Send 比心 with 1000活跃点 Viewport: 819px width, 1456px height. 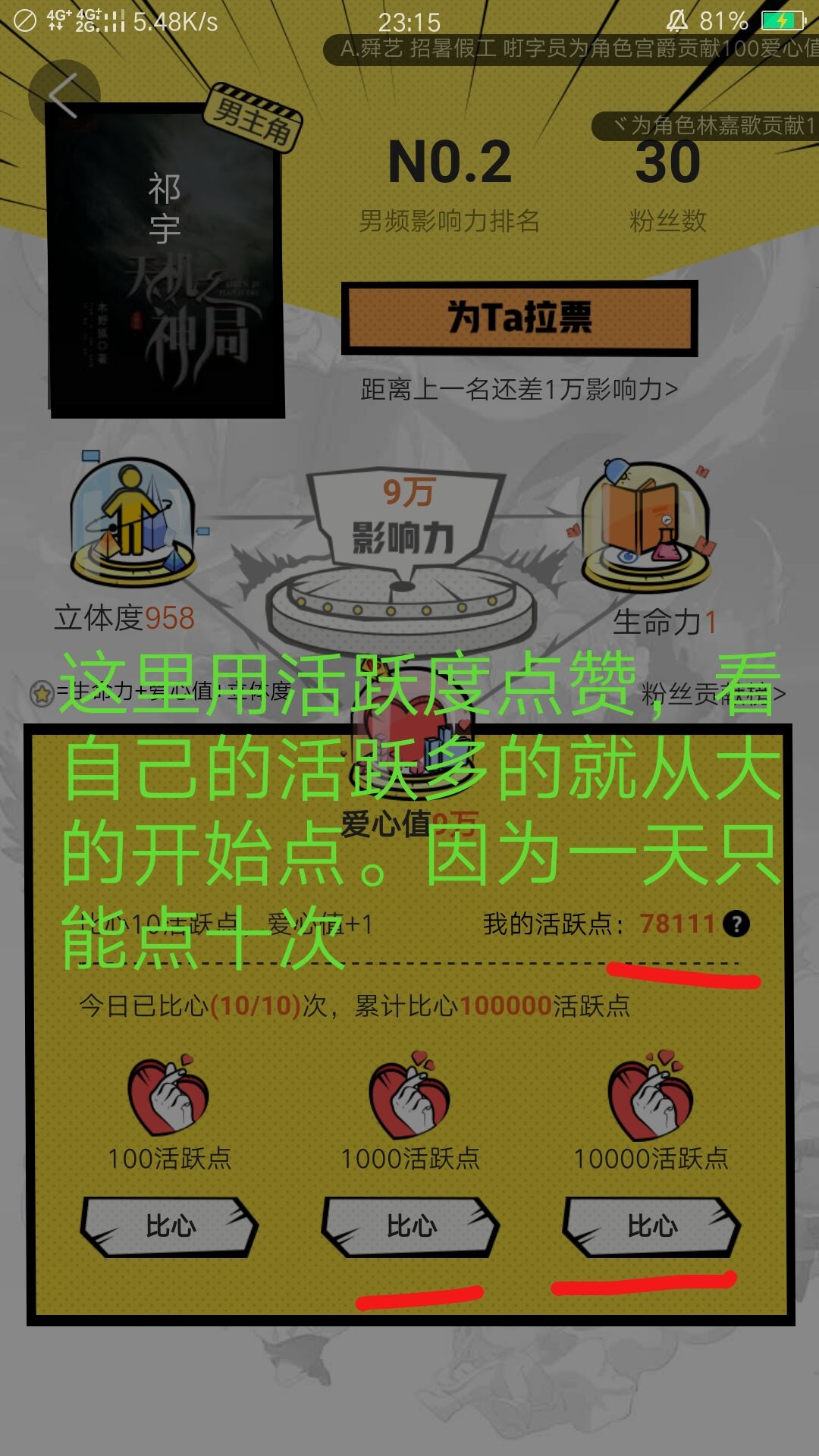pyautogui.click(x=410, y=1225)
